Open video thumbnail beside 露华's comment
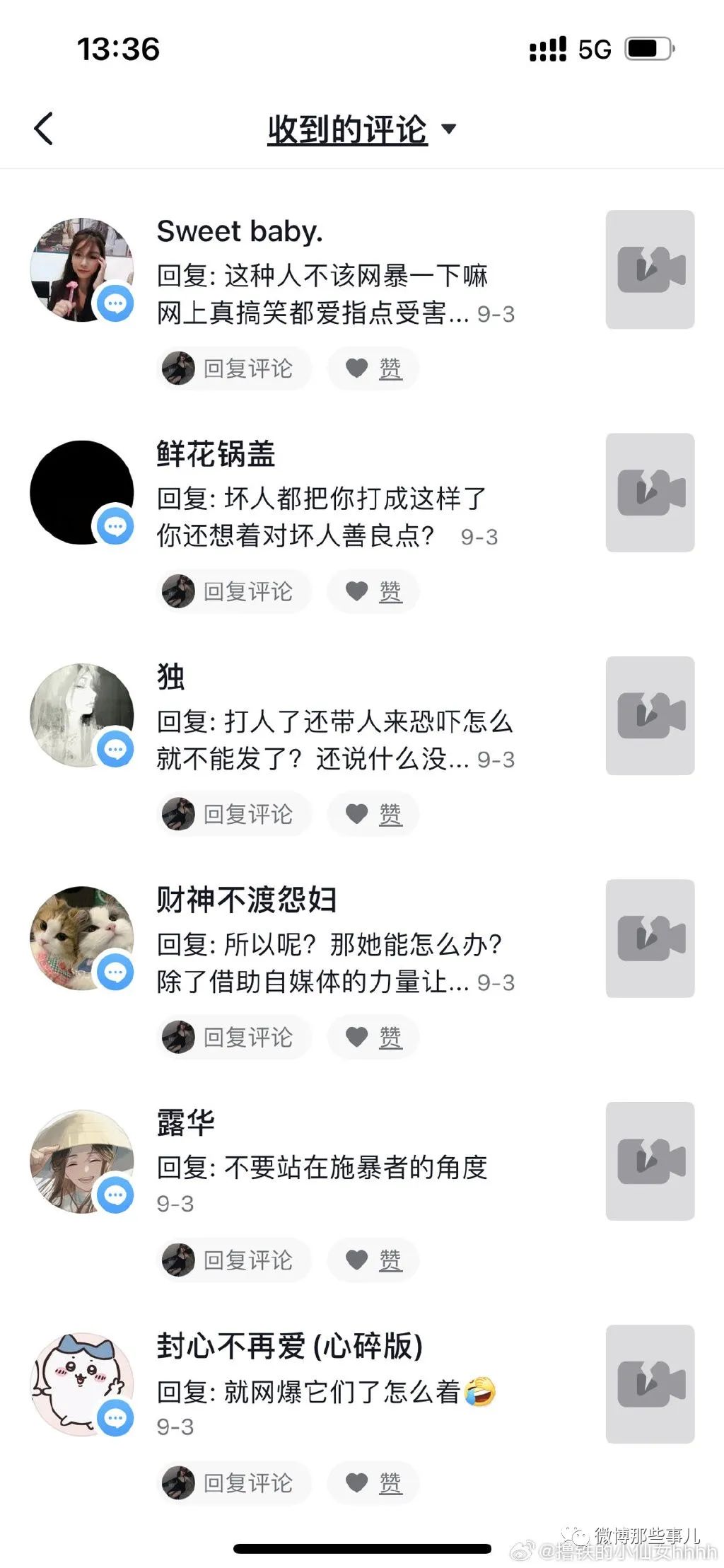The width and height of the screenshot is (724, 1568). click(650, 1161)
